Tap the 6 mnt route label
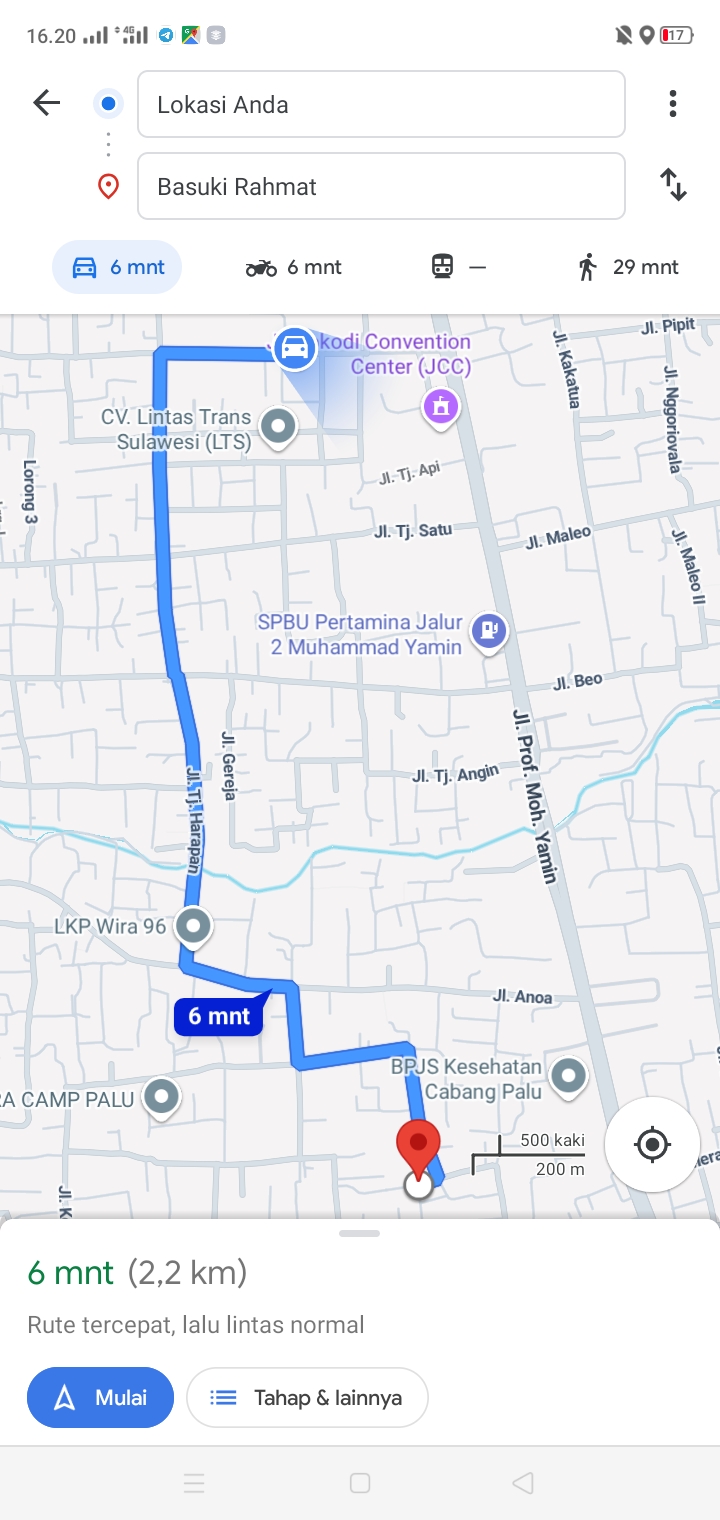This screenshot has width=720, height=1520. click(x=220, y=1016)
